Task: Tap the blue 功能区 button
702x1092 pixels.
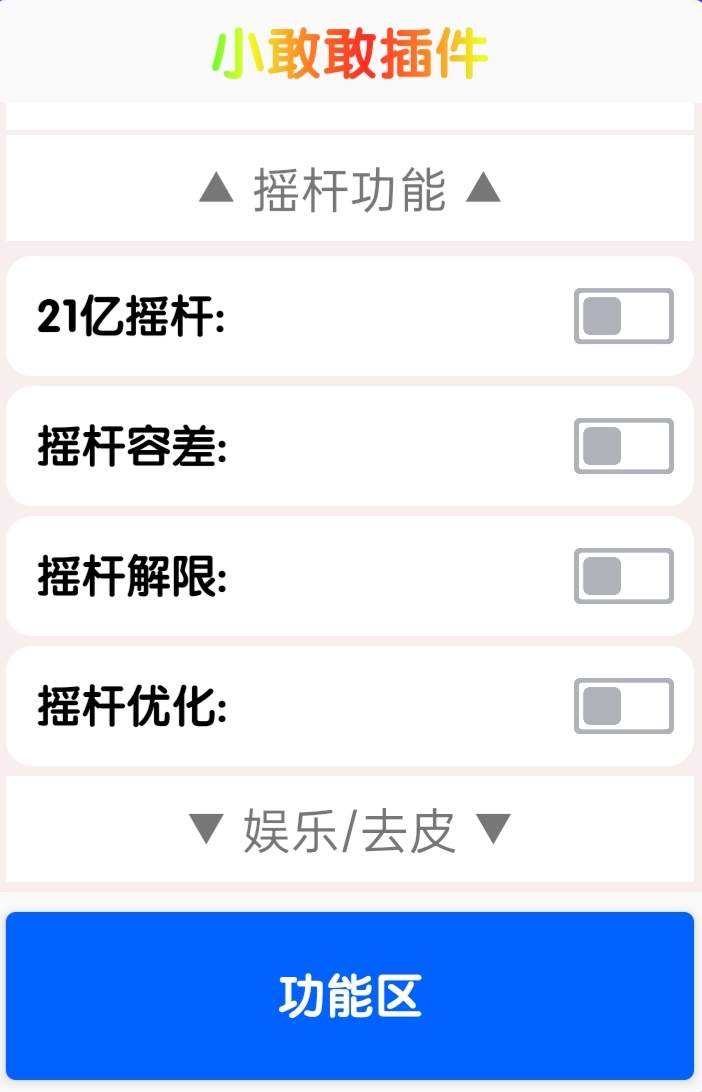Action: tap(350, 995)
